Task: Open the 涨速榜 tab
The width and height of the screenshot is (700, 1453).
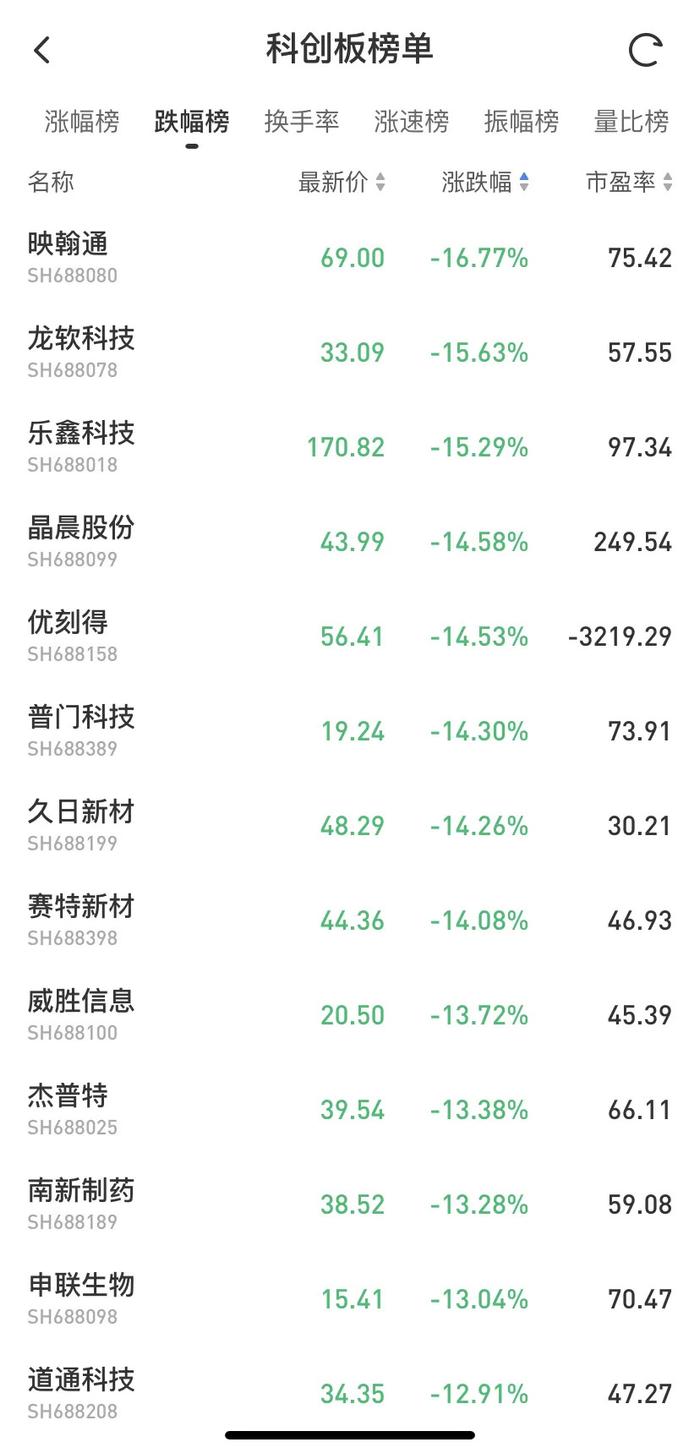Action: [411, 122]
